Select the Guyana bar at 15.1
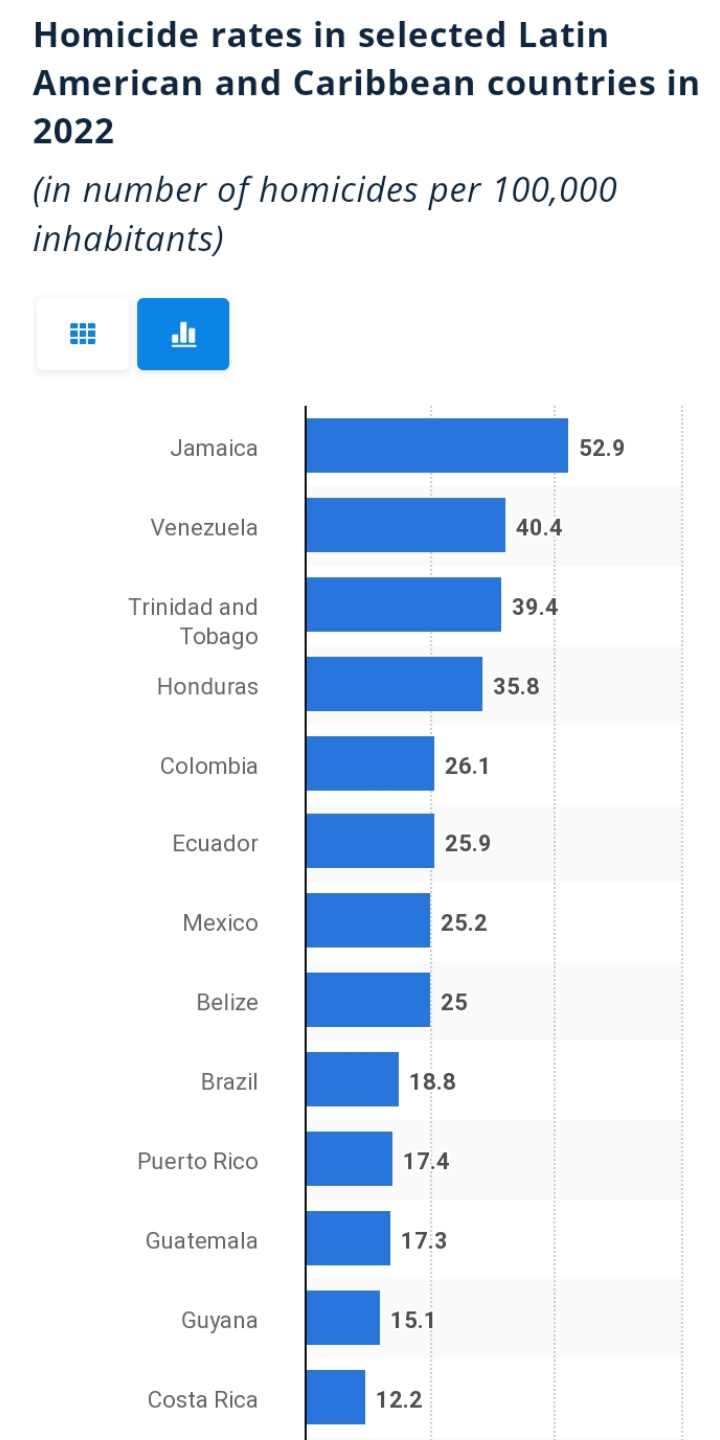This screenshot has height=1440, width=720. [x=342, y=1320]
